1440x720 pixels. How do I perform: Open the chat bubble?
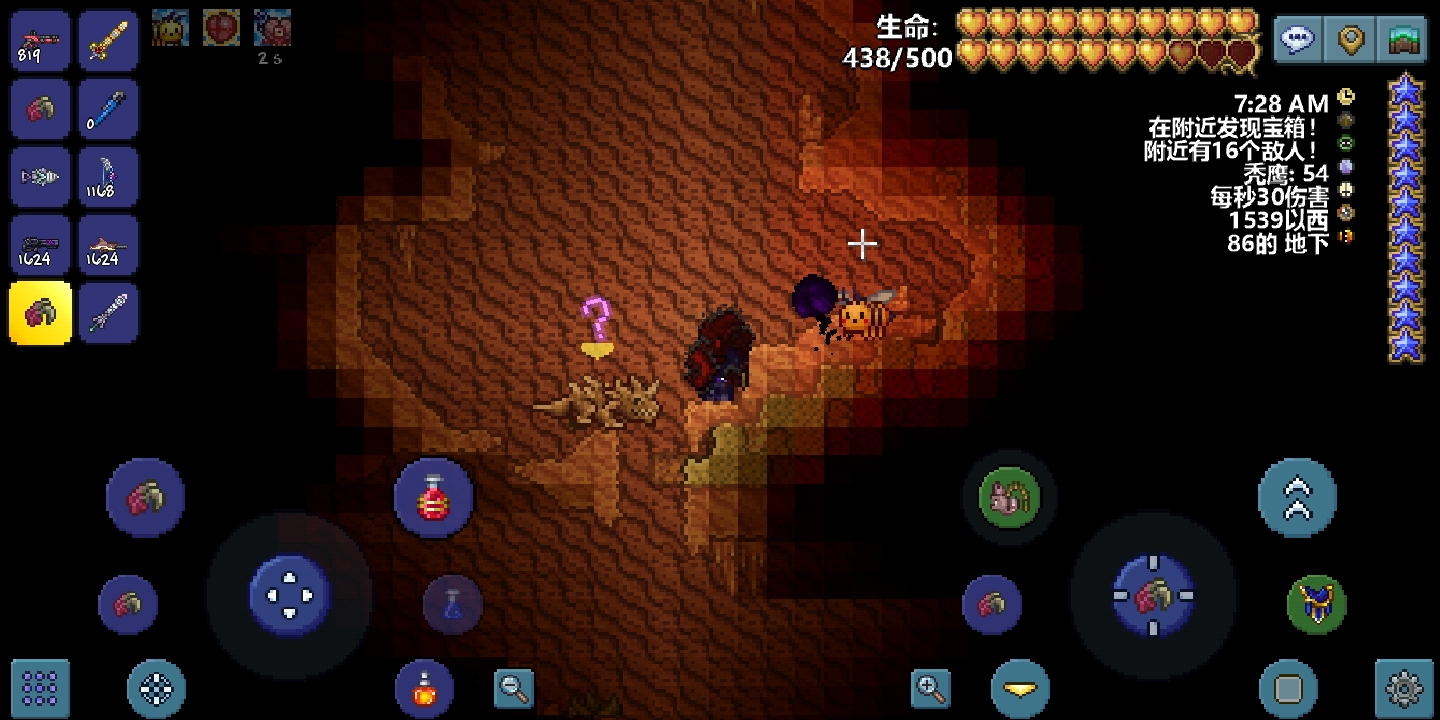tap(1298, 40)
